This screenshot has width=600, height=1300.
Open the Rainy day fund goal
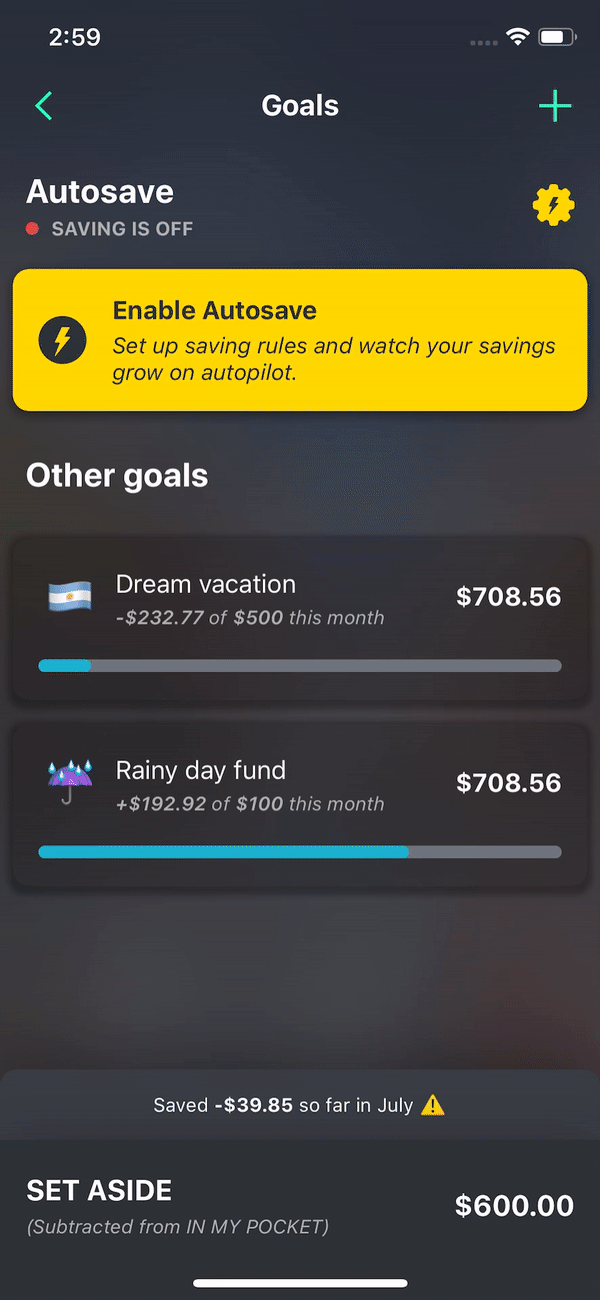[x=300, y=806]
